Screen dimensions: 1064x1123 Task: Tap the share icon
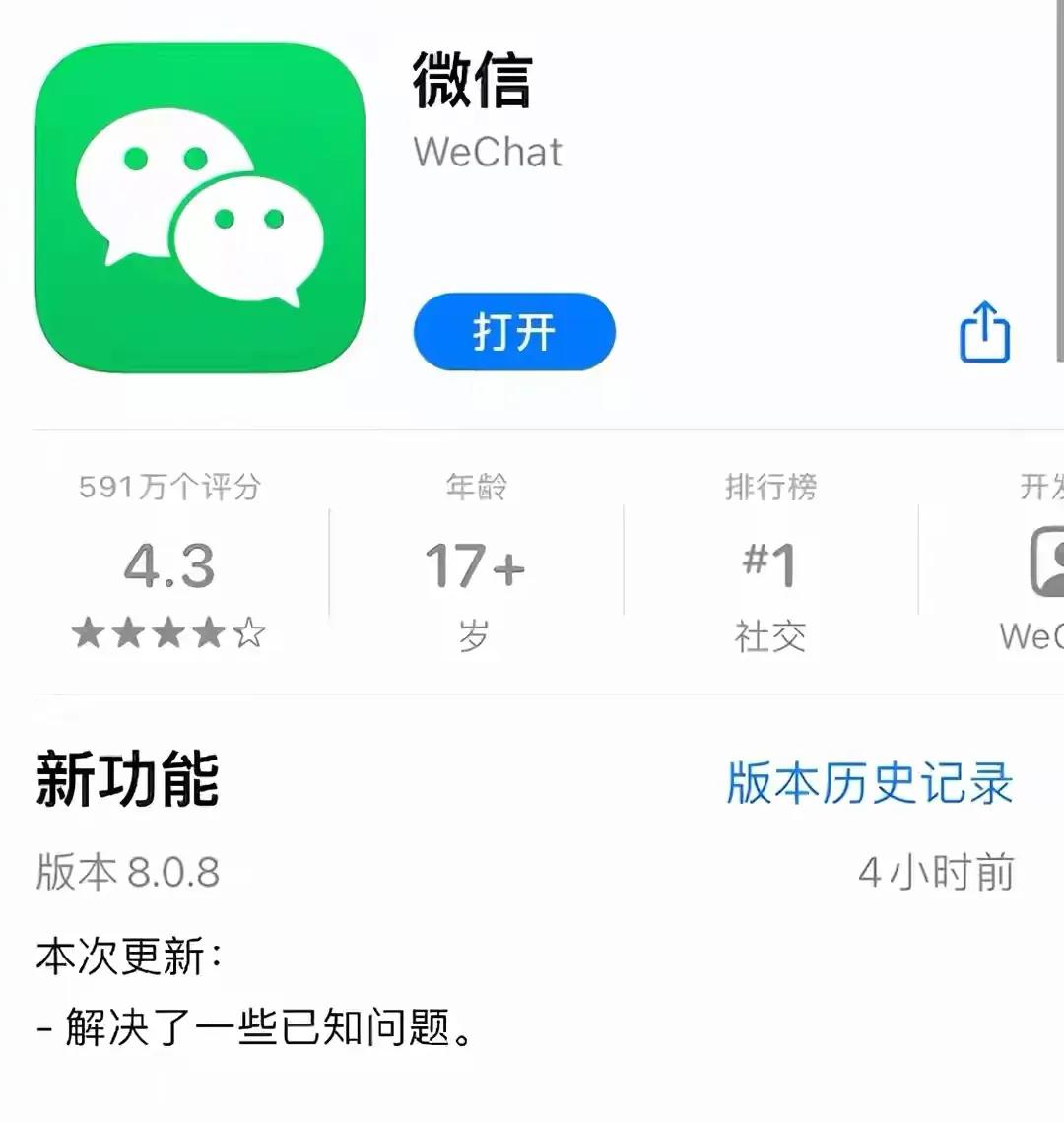(x=983, y=333)
